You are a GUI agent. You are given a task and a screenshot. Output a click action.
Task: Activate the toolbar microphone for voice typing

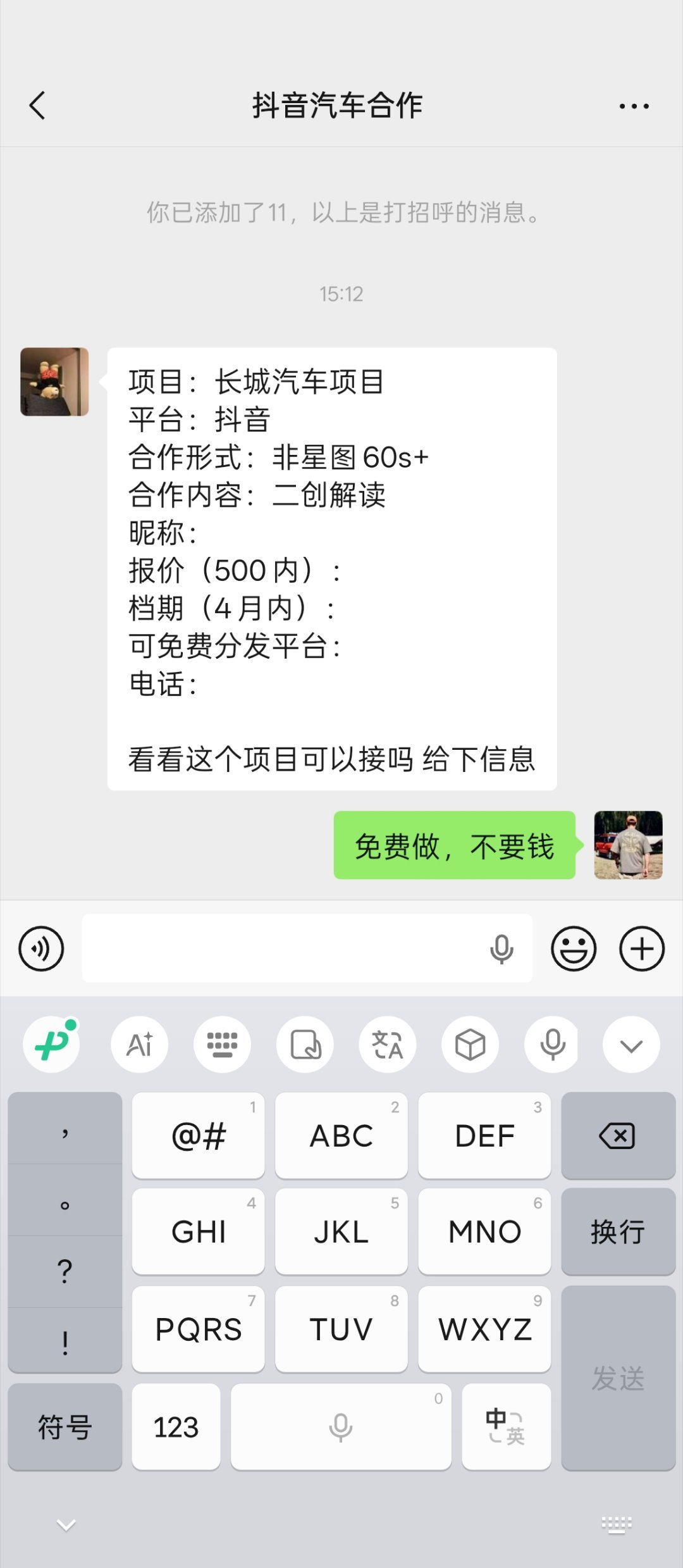coord(551,1045)
